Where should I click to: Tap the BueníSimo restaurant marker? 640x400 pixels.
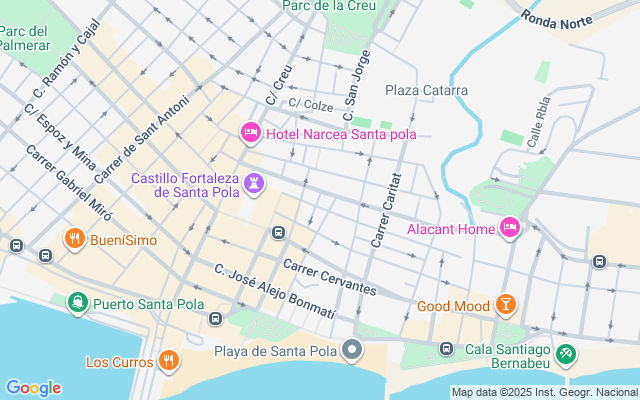(x=74, y=239)
